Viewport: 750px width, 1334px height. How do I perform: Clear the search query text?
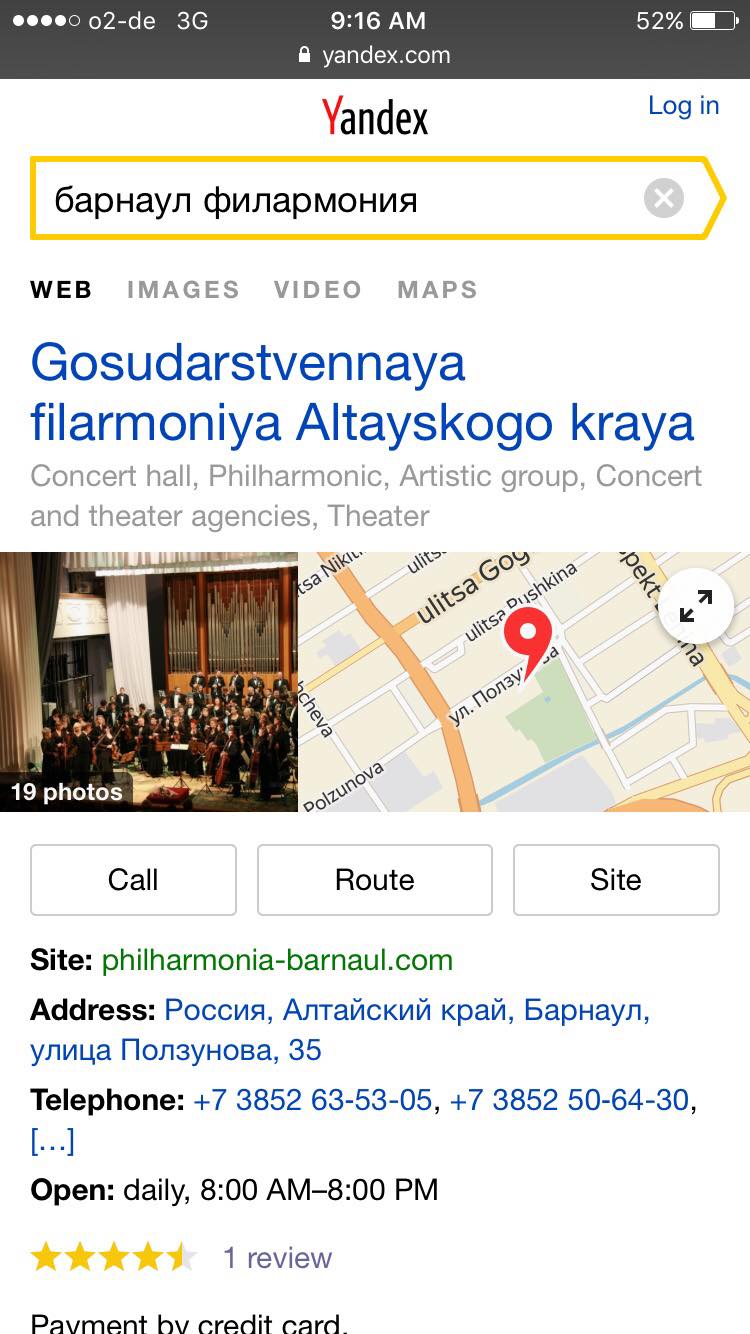pyautogui.click(x=663, y=198)
